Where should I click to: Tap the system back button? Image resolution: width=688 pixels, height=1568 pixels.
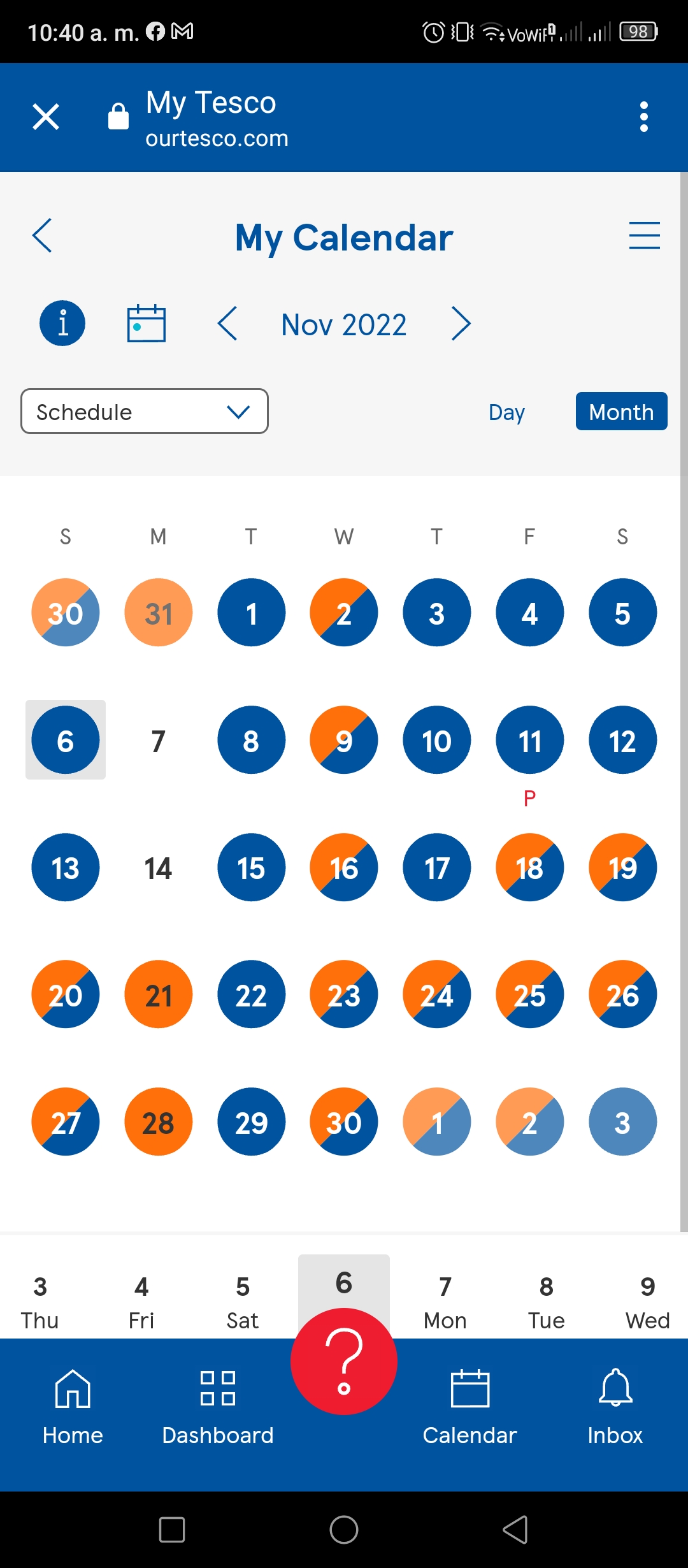point(515,1529)
